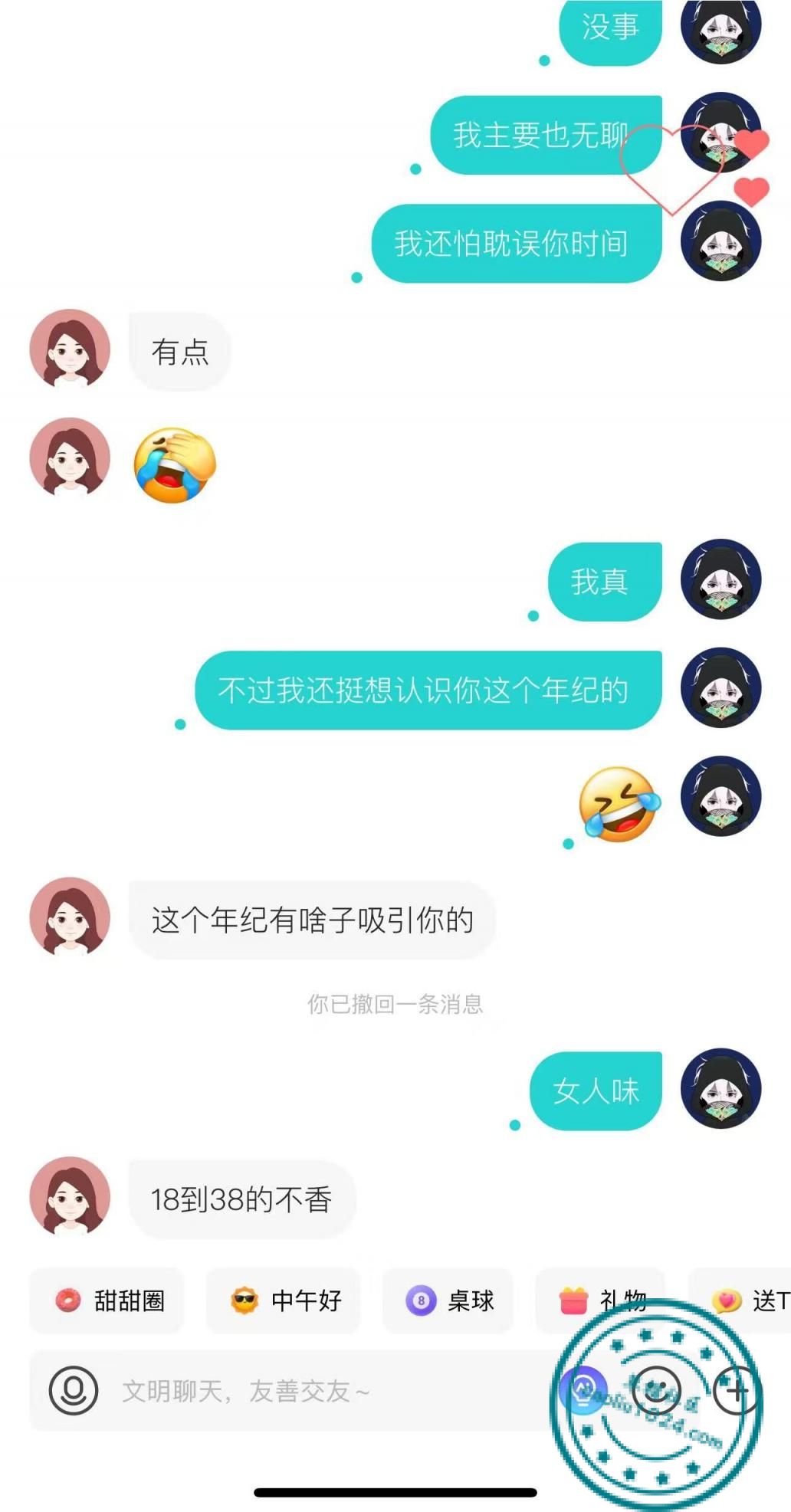
Task: Open the emoji picker
Action: (657, 1389)
